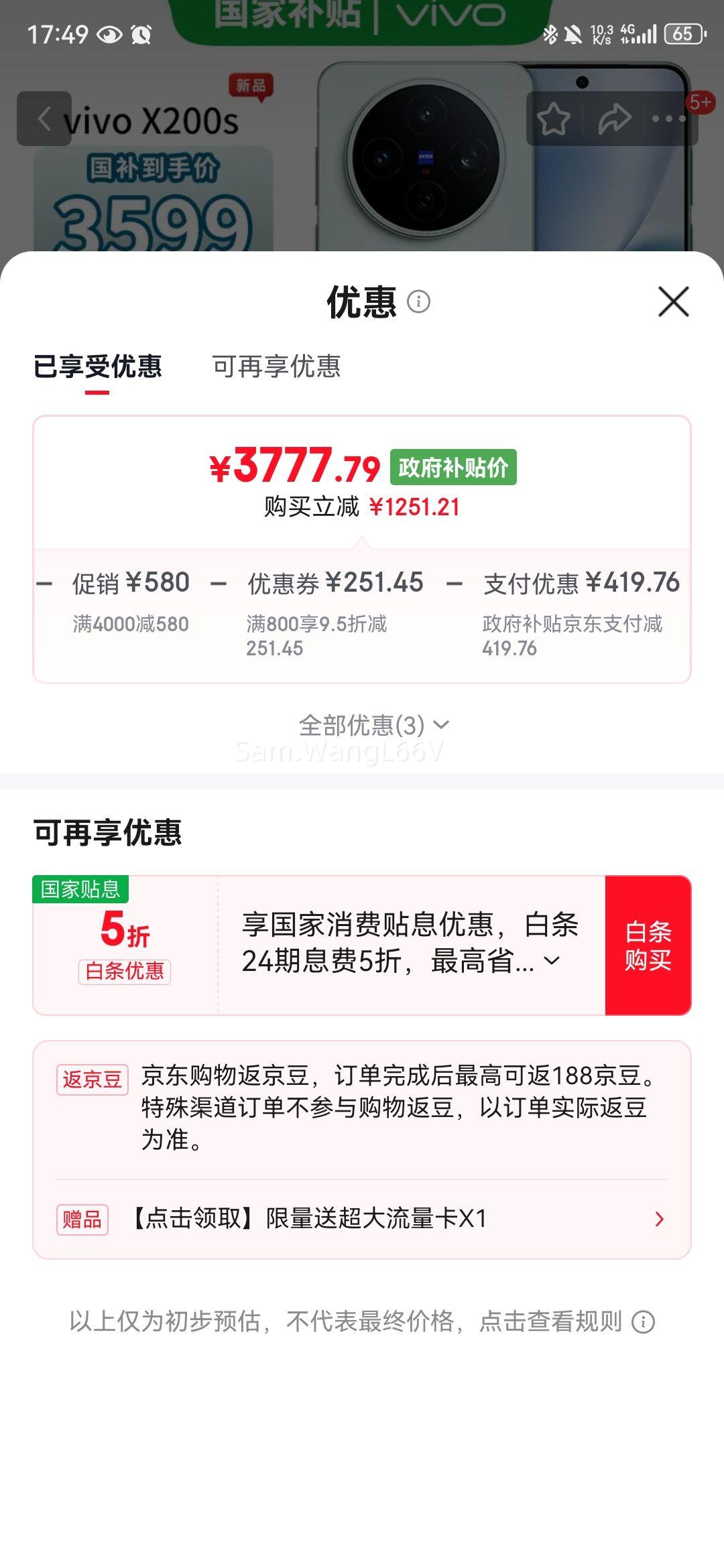Expand 全部优惠(3) to see all discounts
Viewport: 724px width, 1568px height.
[373, 724]
